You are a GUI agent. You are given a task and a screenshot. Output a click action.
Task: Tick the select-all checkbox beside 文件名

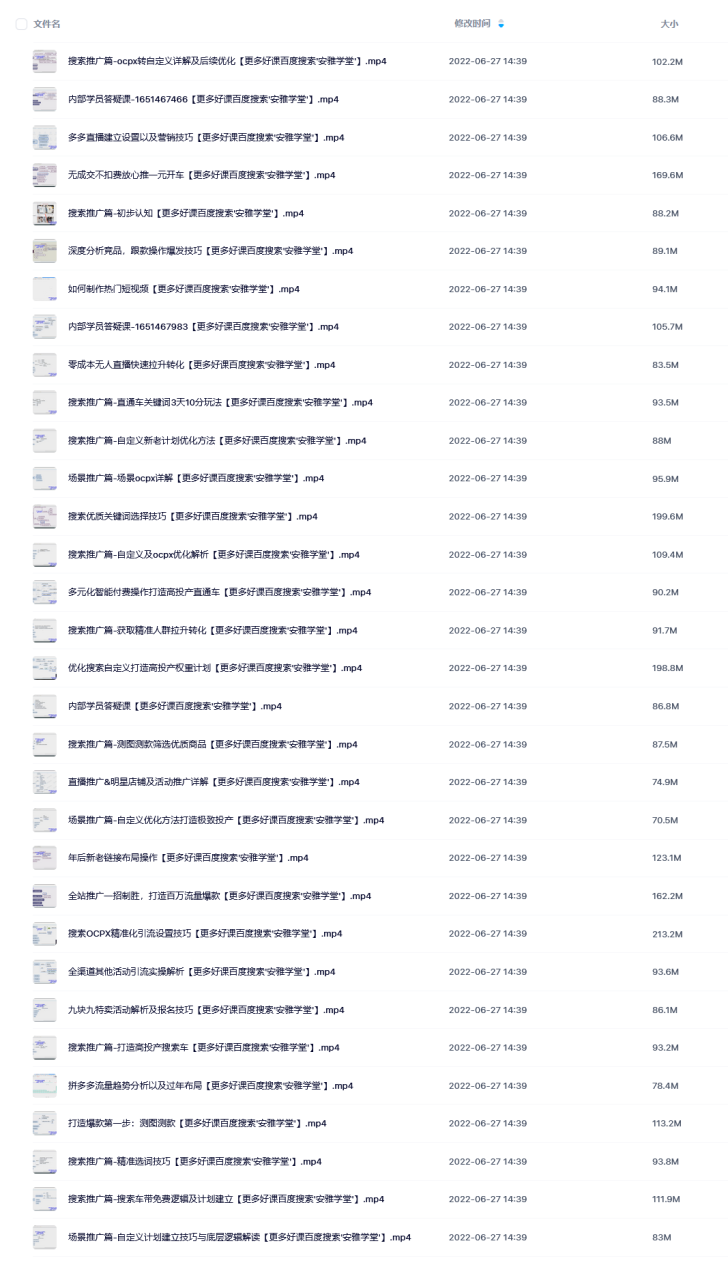click(x=21, y=23)
